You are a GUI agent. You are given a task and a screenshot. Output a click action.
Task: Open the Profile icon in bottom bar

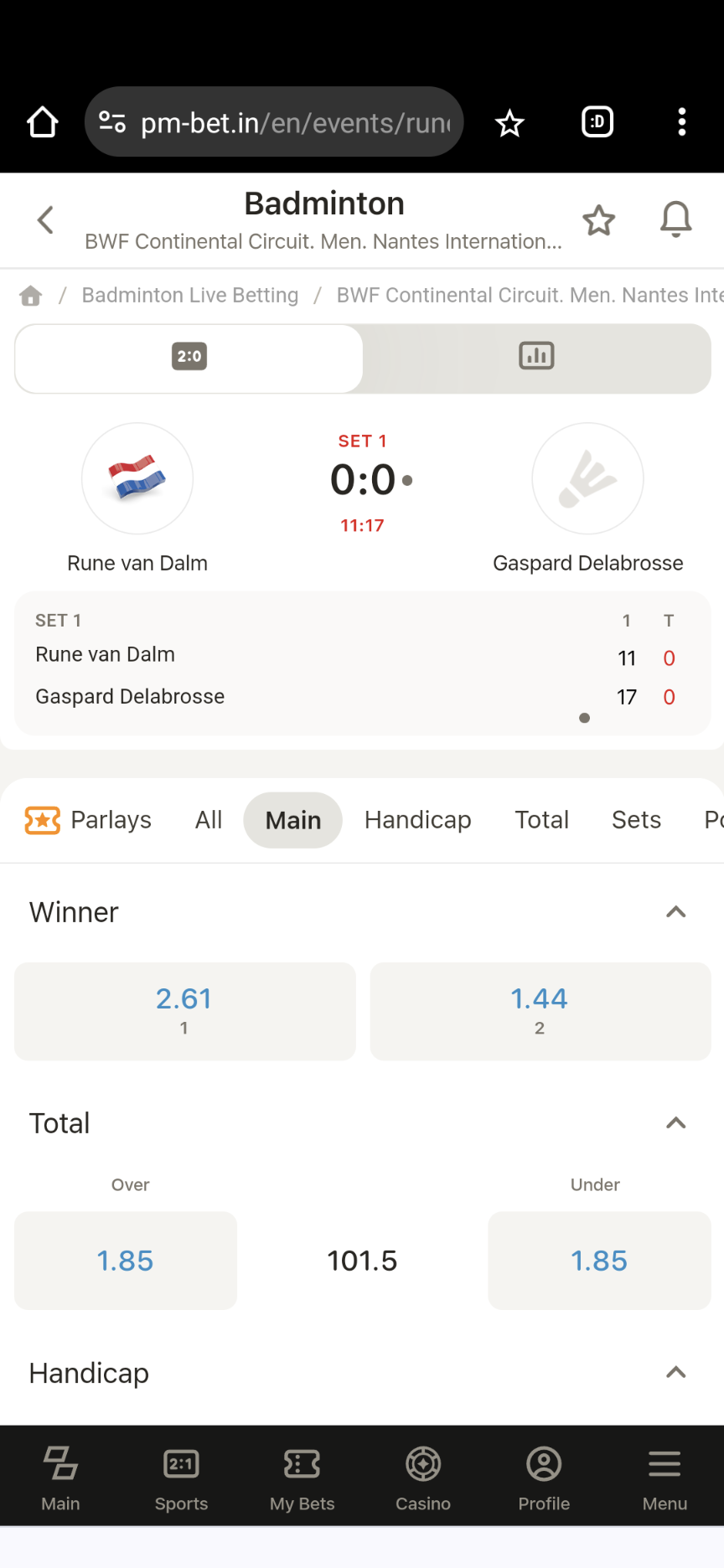(543, 1477)
